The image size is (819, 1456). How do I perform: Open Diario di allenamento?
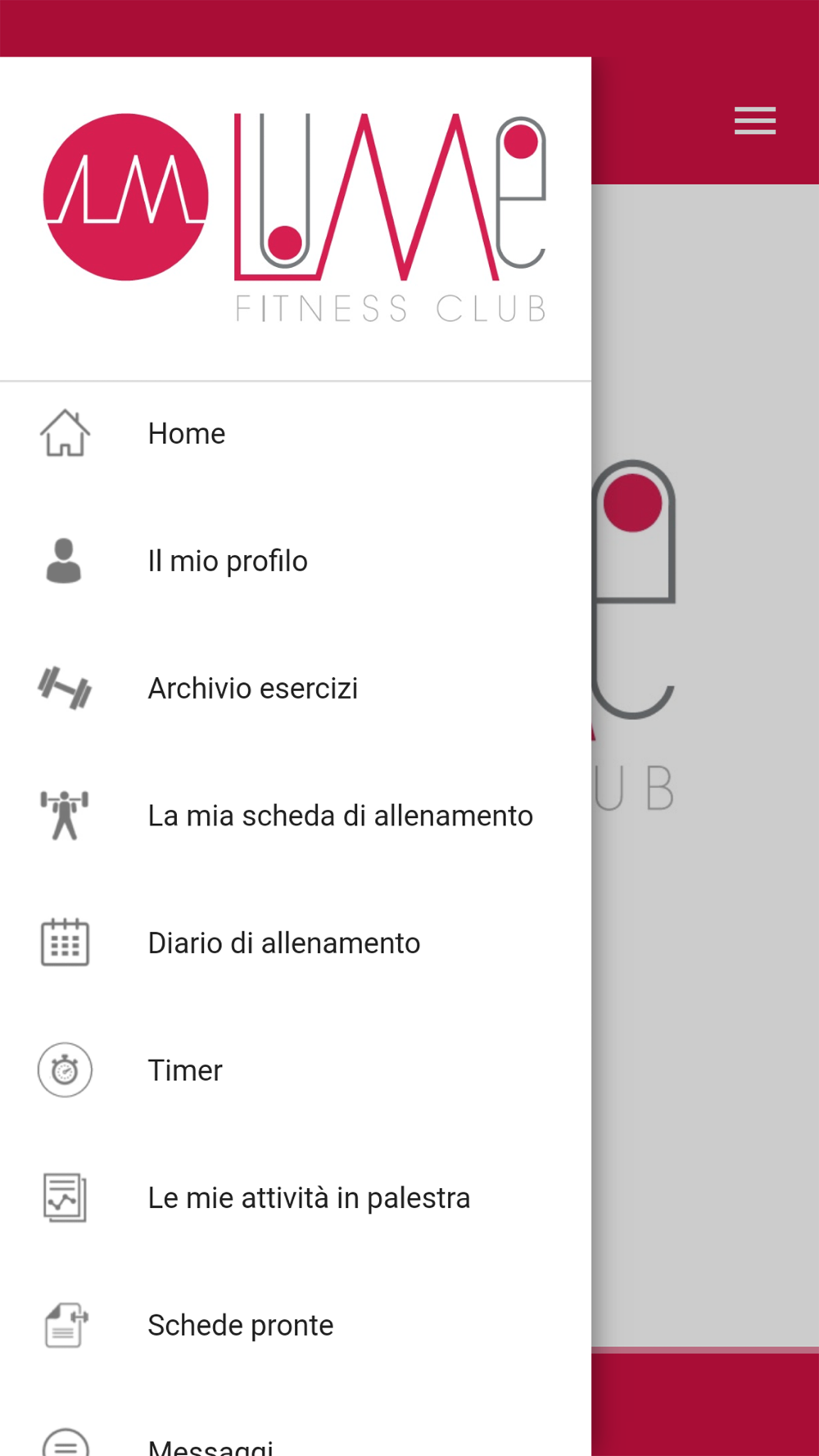296,943
